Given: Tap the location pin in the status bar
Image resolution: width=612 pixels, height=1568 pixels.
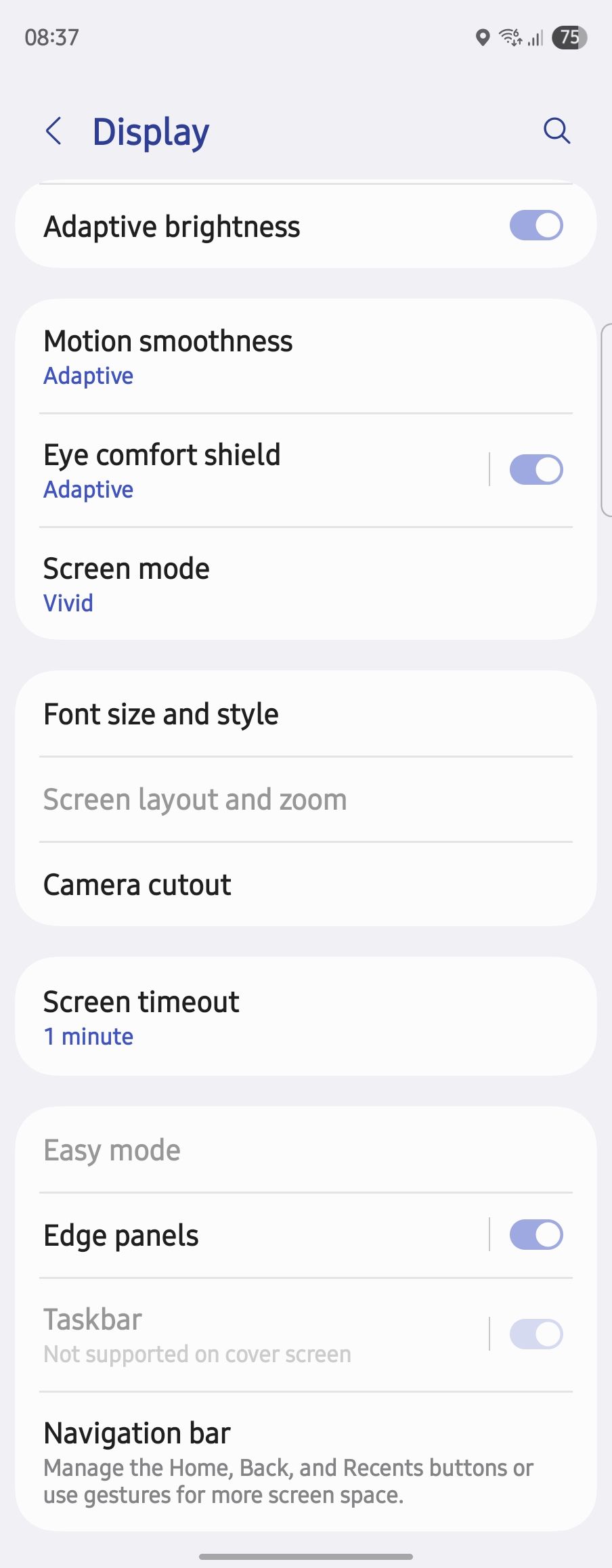Looking at the screenshot, I should click(482, 38).
